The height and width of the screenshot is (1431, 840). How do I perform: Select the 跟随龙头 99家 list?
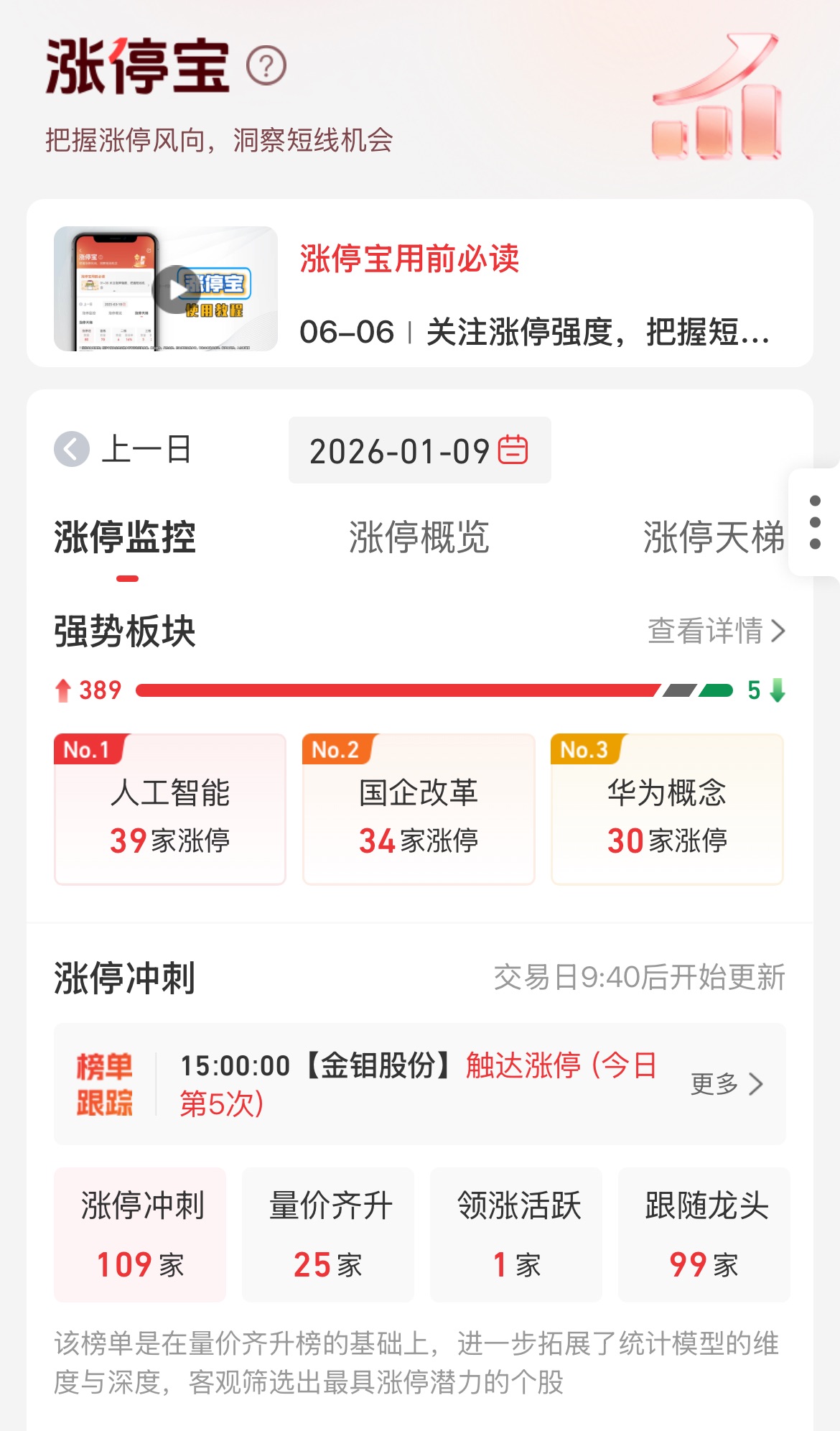pyautogui.click(x=704, y=1234)
